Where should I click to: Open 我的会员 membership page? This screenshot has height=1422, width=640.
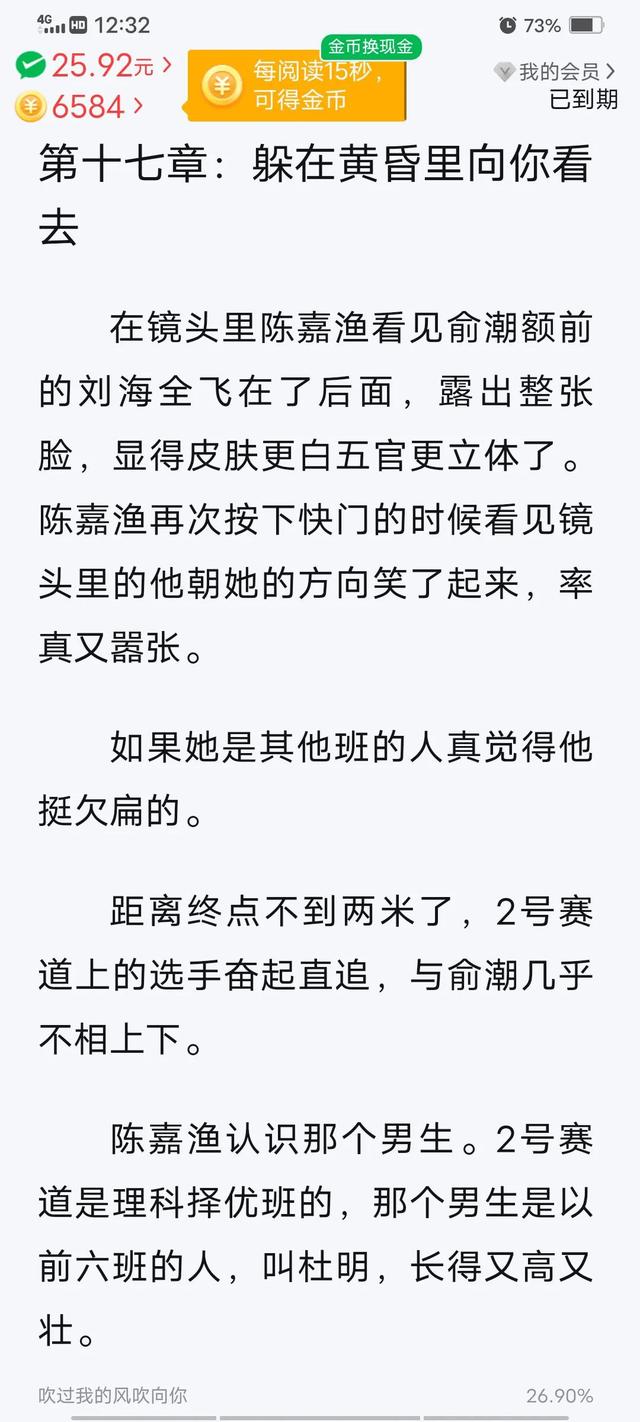point(556,72)
